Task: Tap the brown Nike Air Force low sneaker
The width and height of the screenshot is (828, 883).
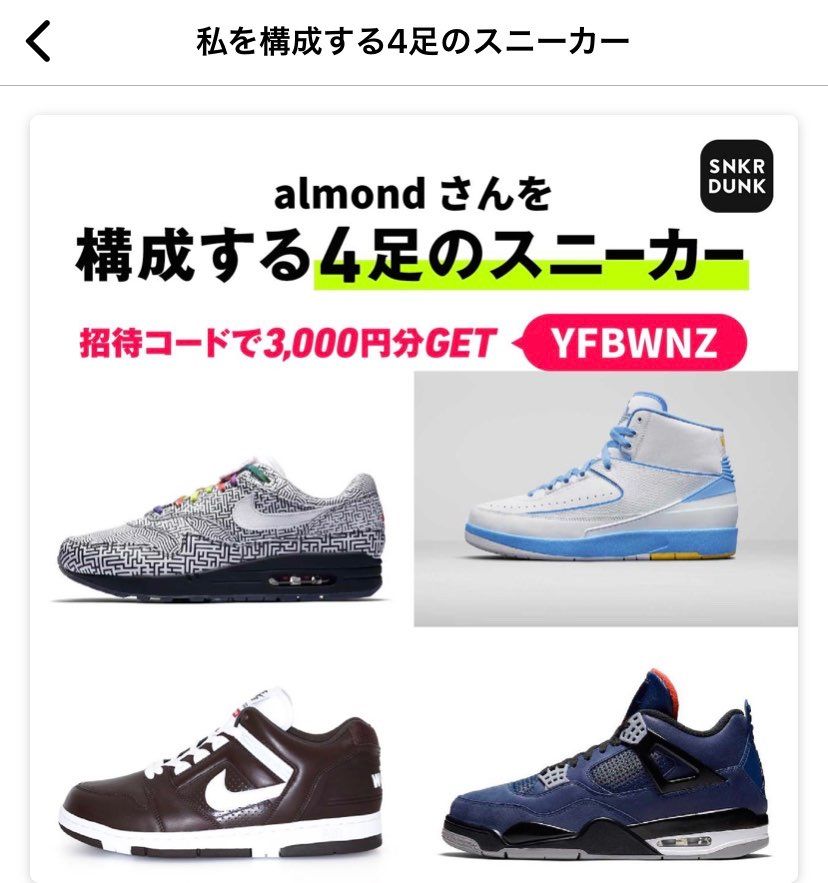Action: coord(230,770)
